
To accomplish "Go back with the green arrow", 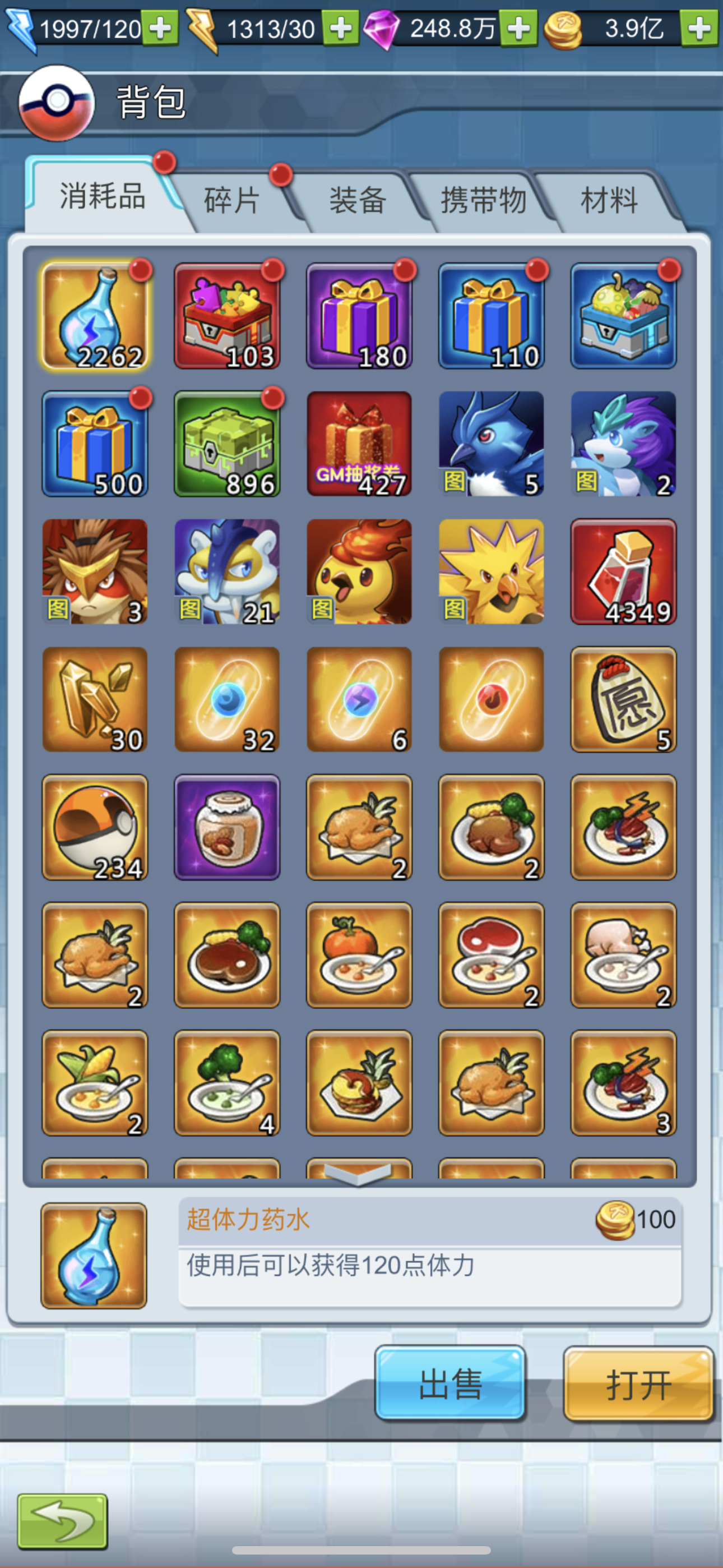I will [62, 1521].
